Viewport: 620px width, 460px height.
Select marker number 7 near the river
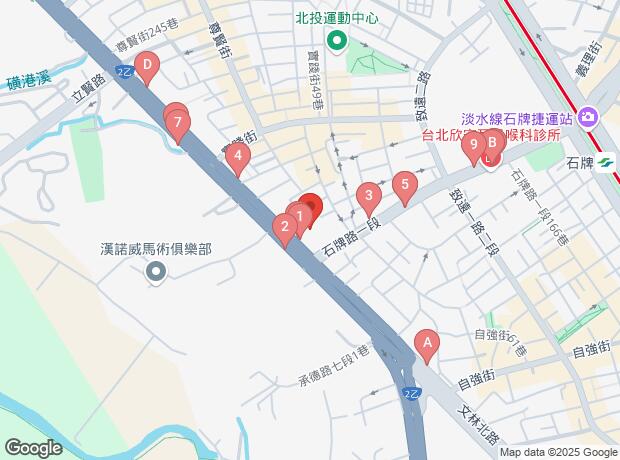pyautogui.click(x=178, y=125)
